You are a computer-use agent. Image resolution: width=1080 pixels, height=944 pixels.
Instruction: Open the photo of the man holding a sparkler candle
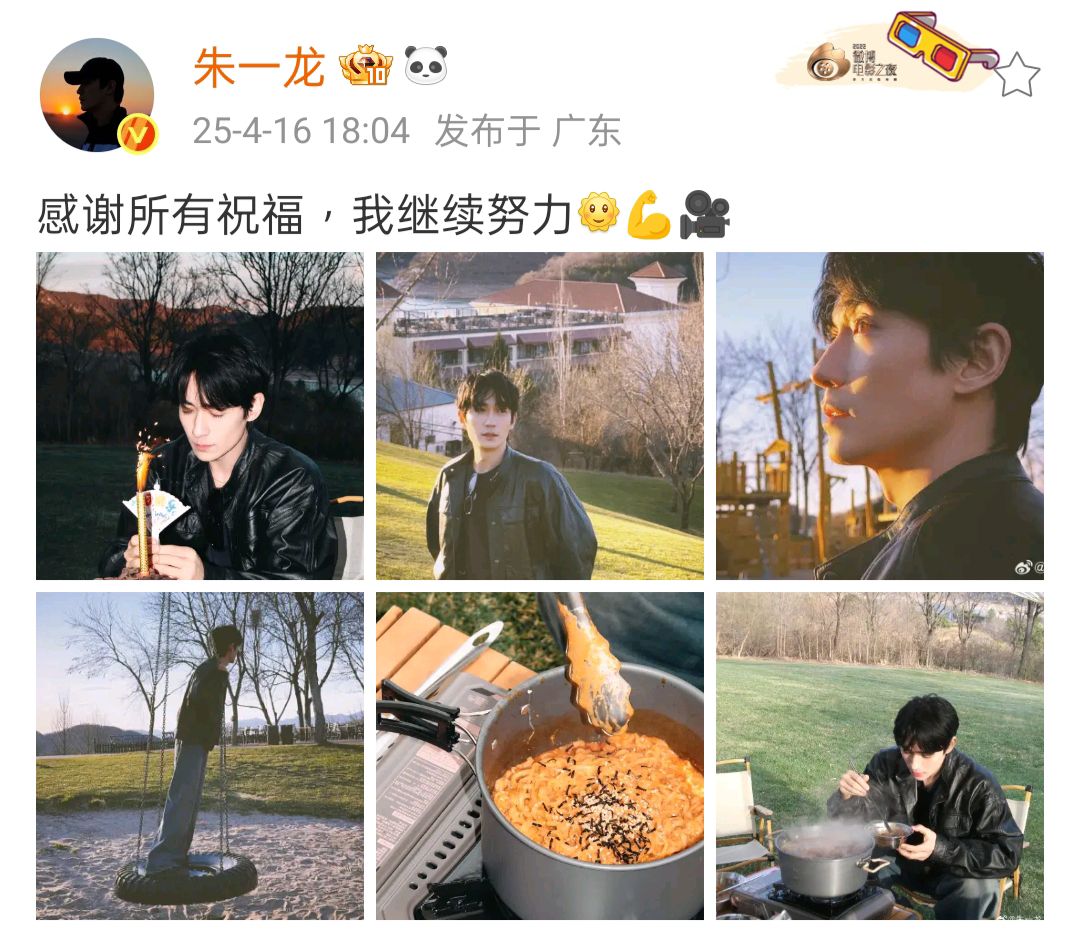coord(200,415)
